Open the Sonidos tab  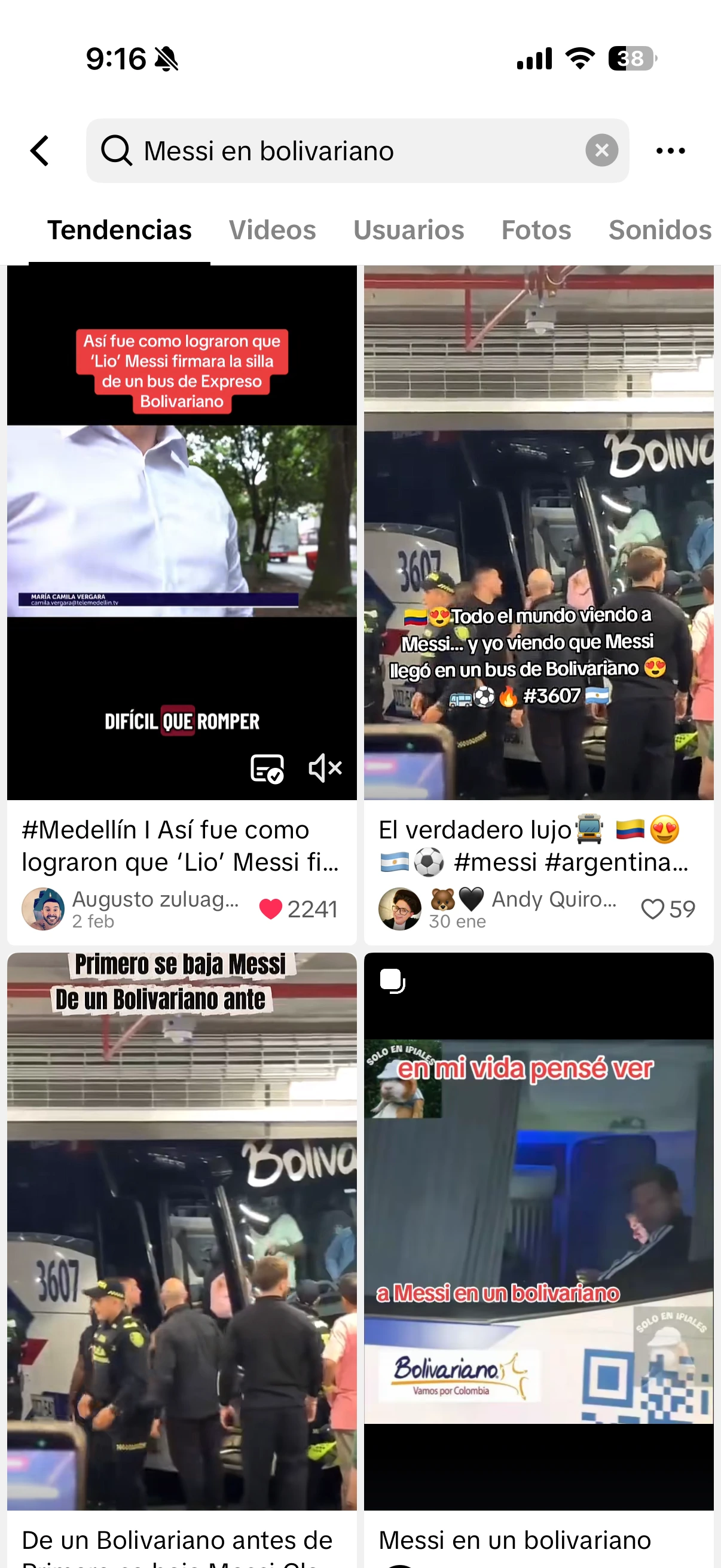coord(659,230)
